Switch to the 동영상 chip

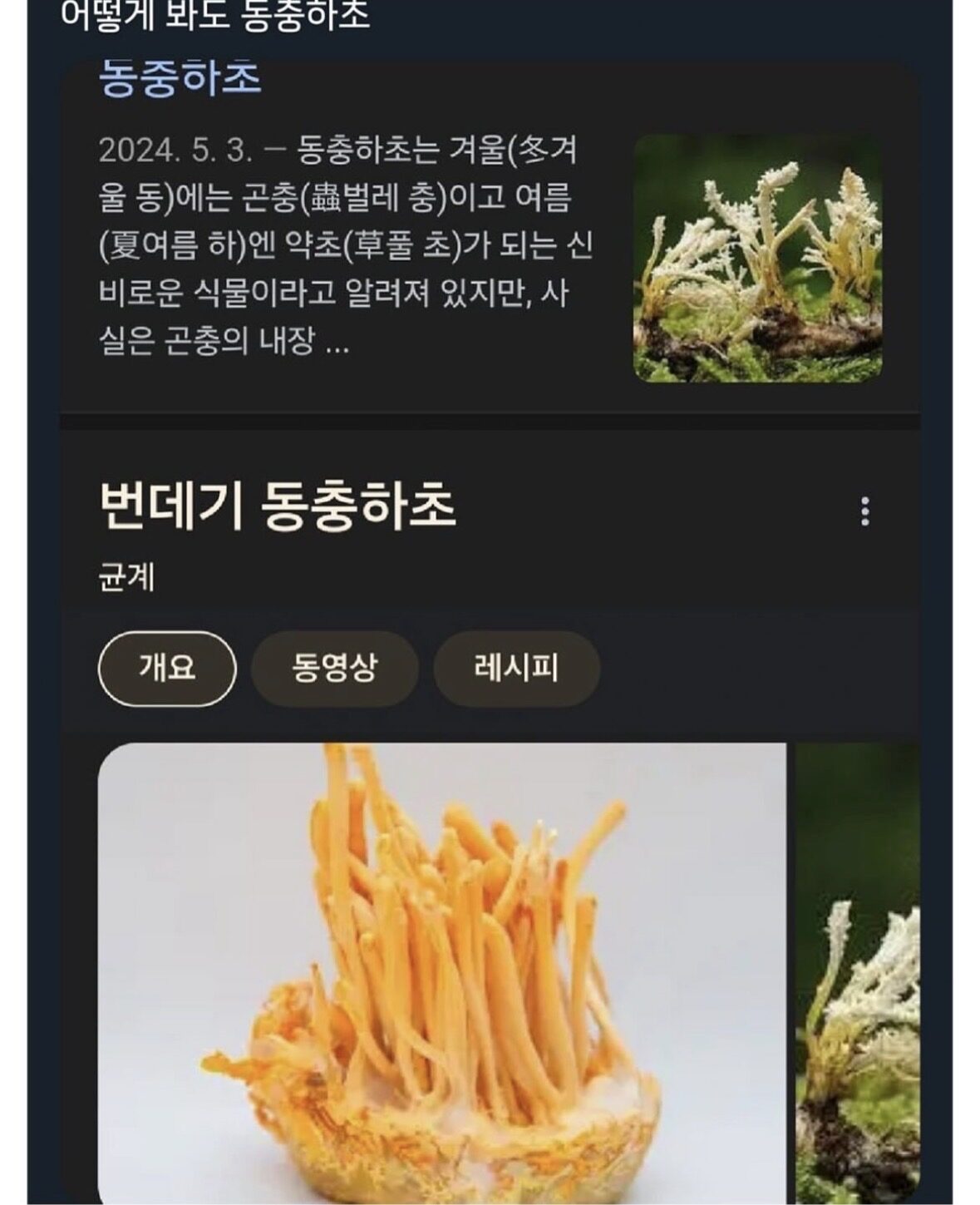(334, 668)
